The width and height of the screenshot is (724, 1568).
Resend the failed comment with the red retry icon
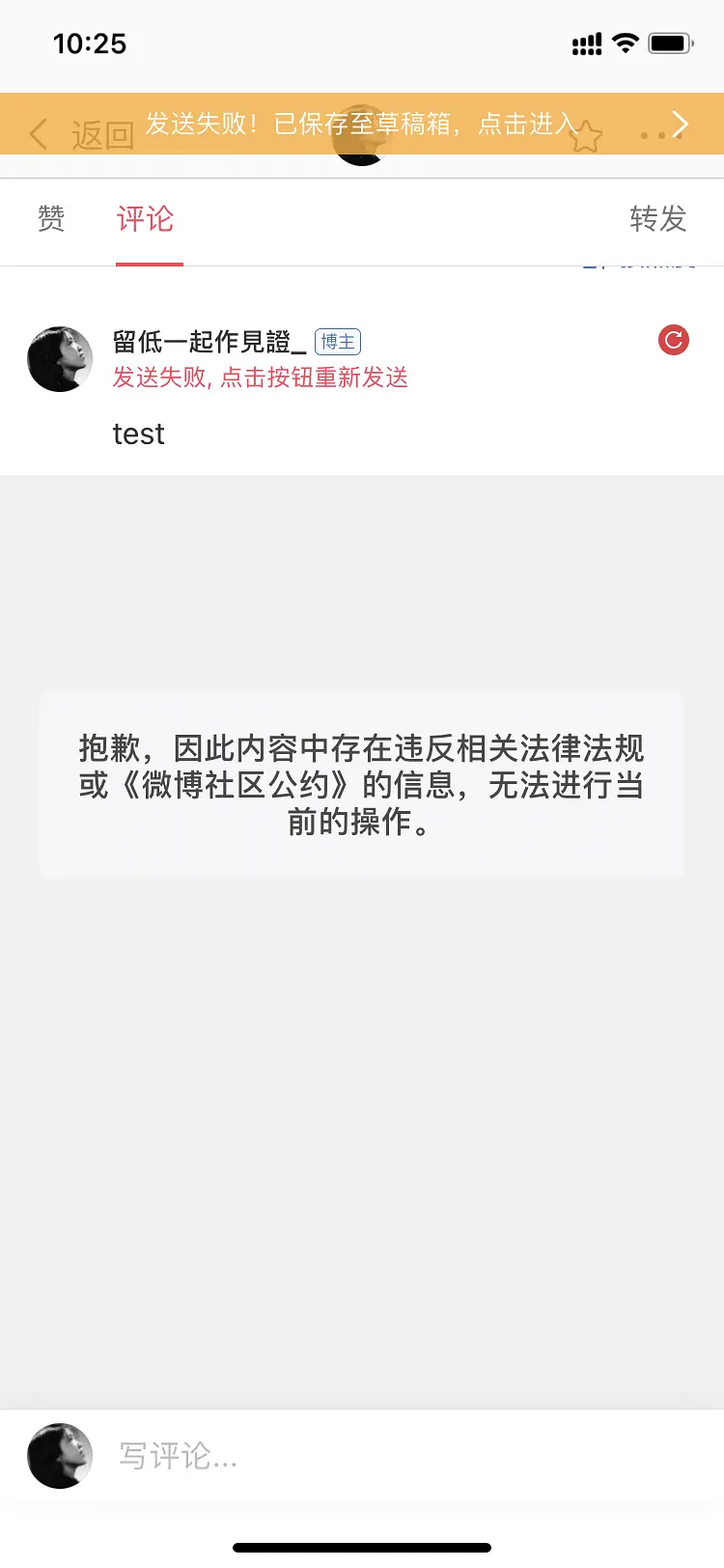673,340
